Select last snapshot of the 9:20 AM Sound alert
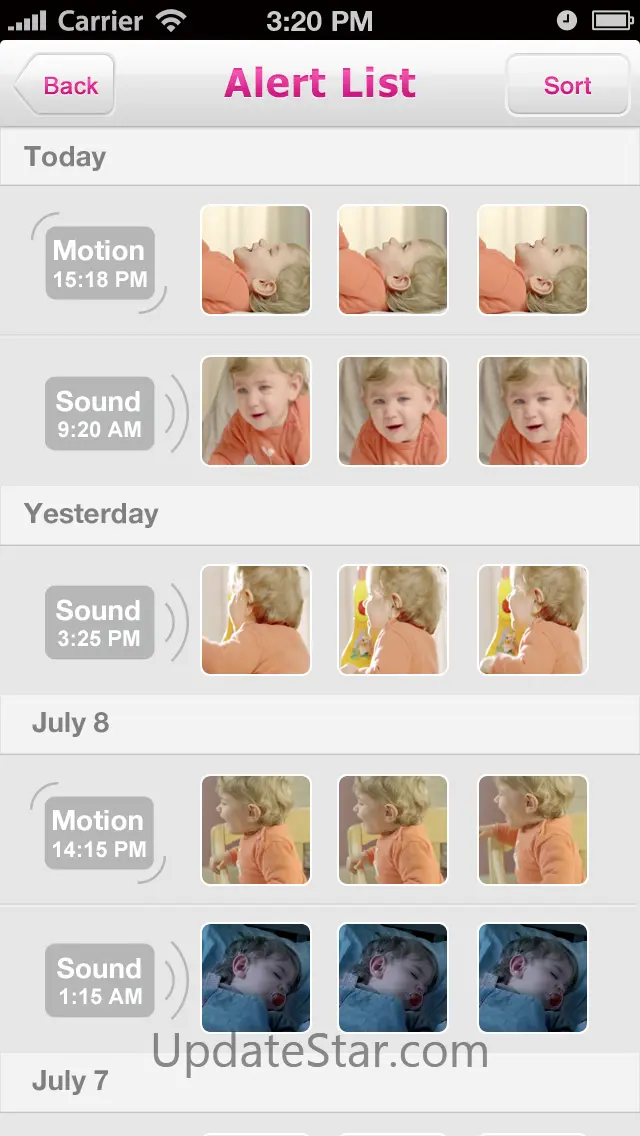This screenshot has width=640, height=1136. 532,411
